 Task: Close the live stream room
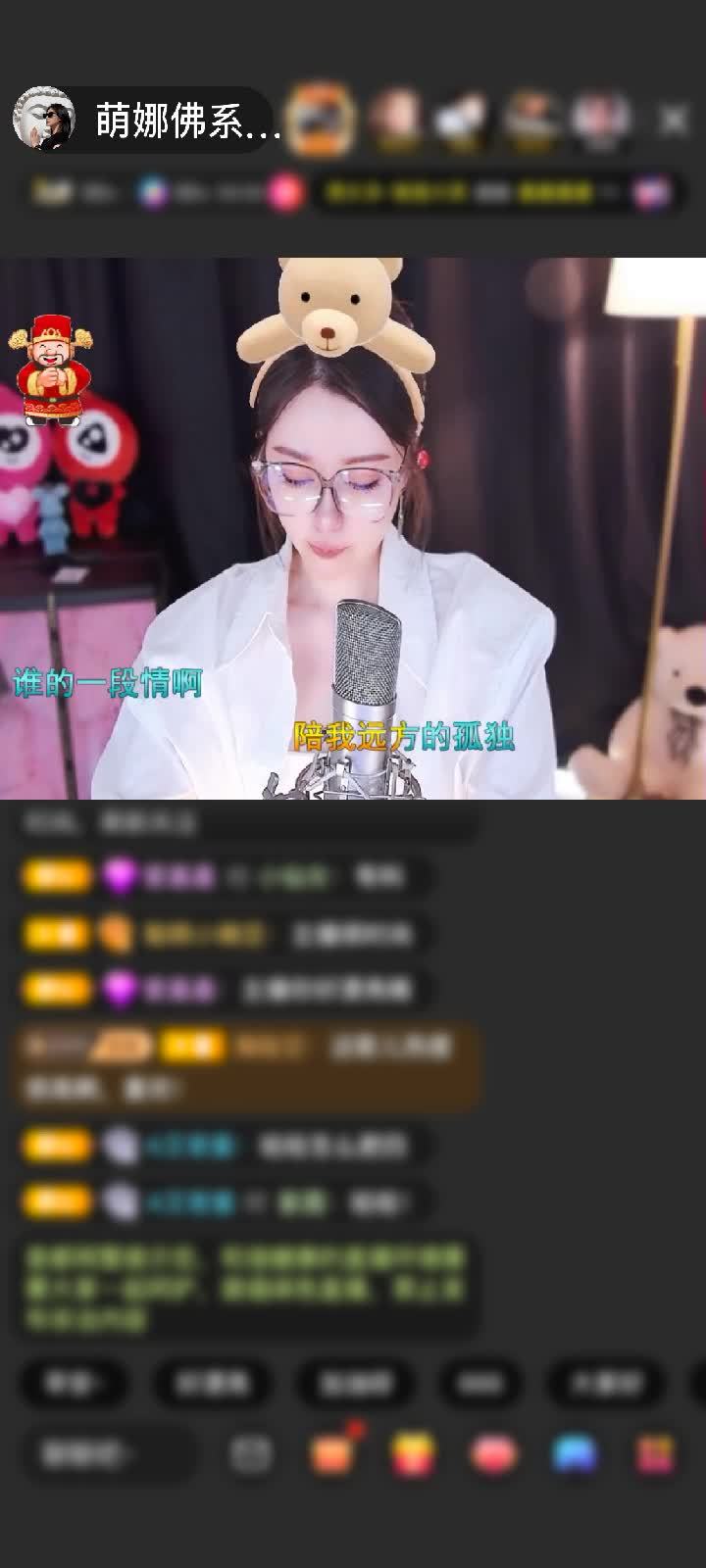tap(674, 121)
